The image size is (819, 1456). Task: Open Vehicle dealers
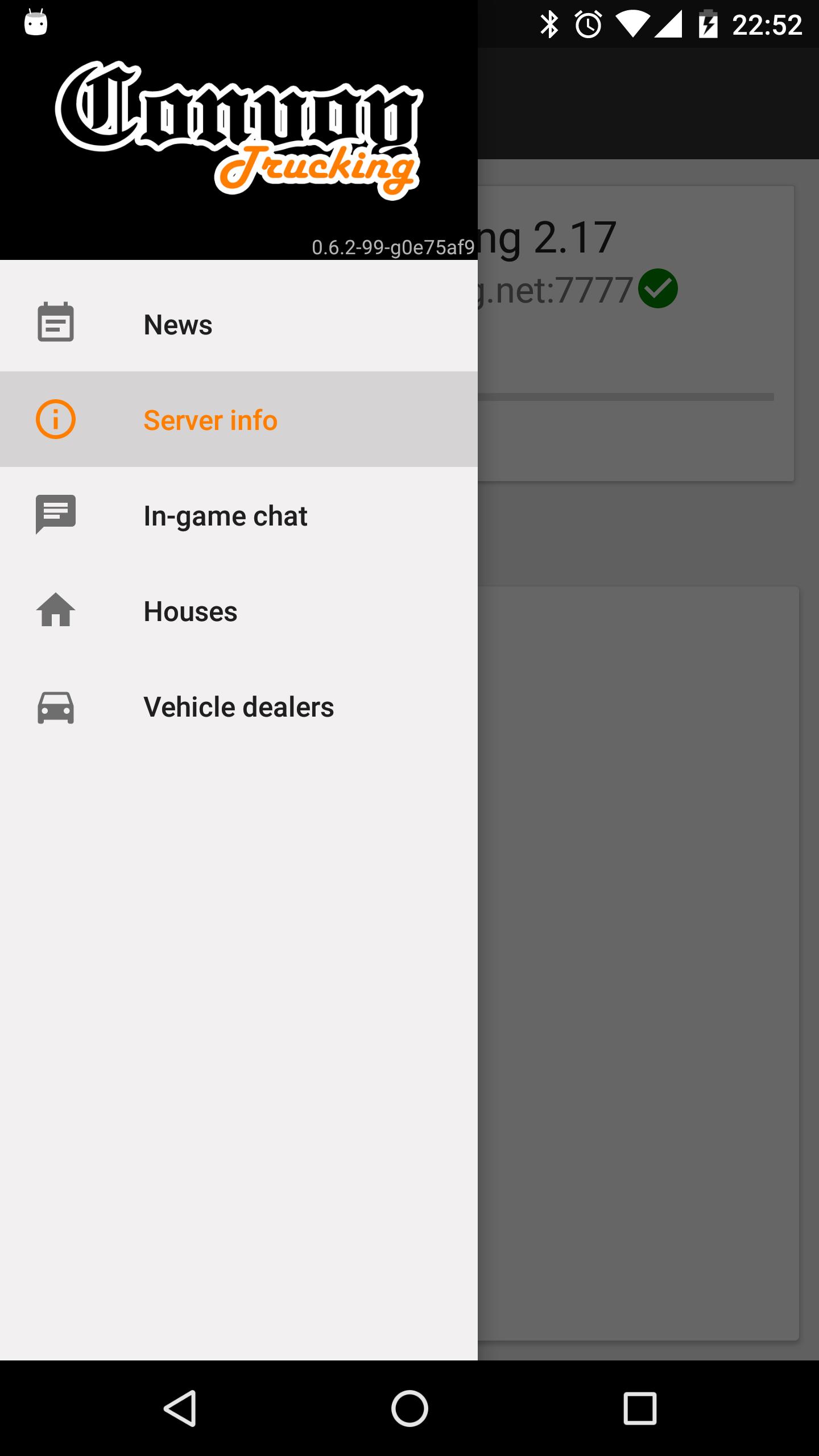pyautogui.click(x=238, y=707)
